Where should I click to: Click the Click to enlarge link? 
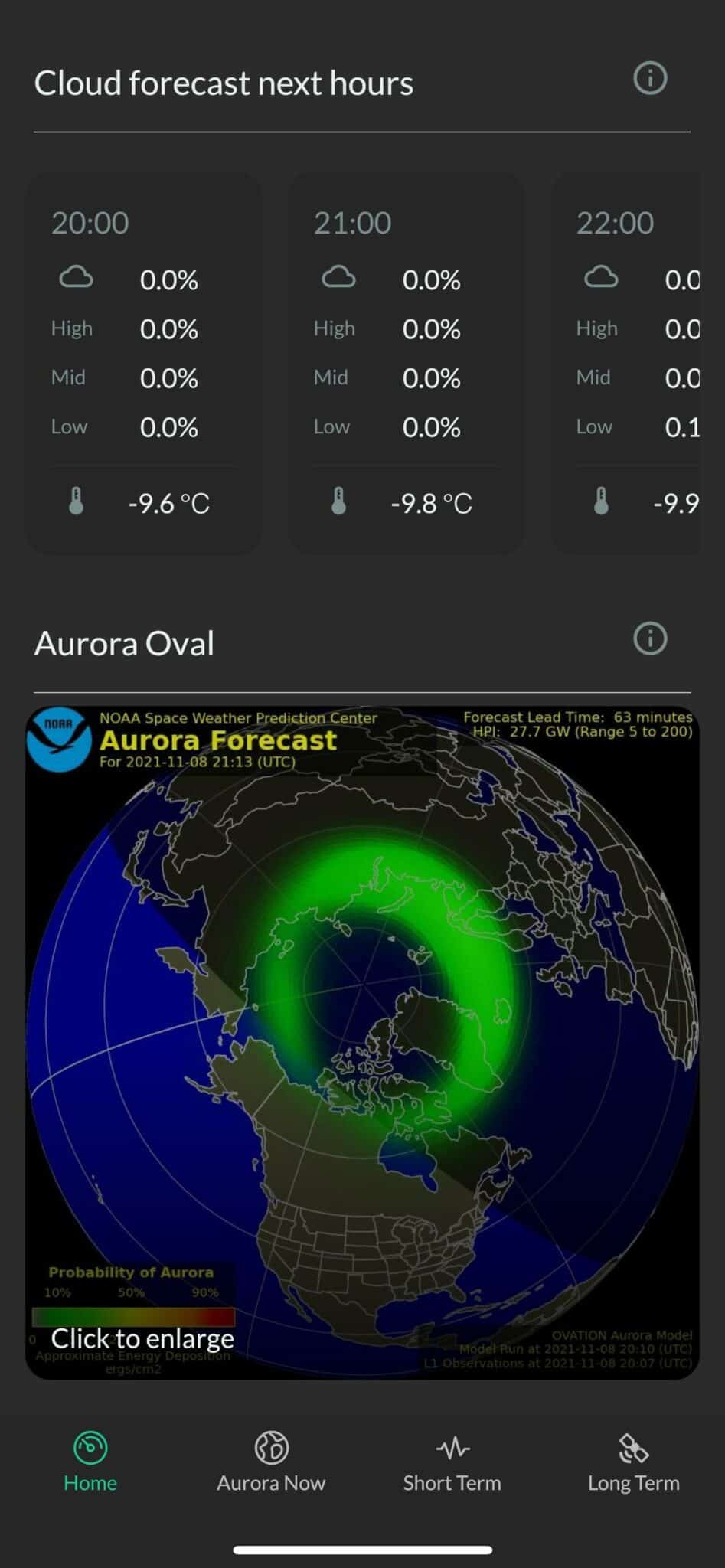click(x=142, y=1338)
